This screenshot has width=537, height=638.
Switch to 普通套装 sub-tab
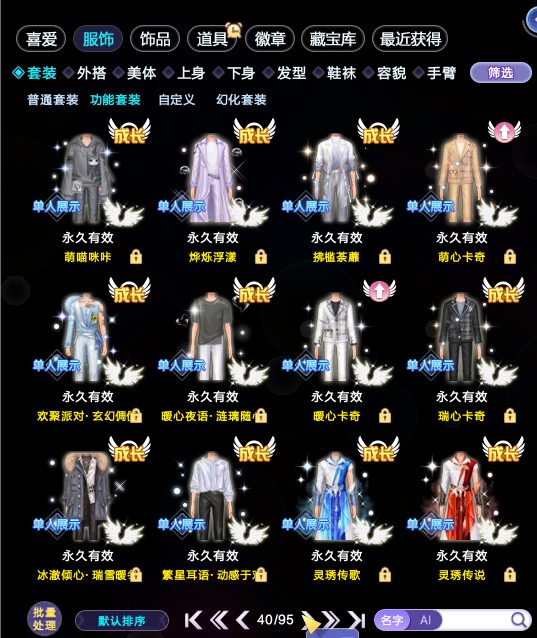(52, 100)
